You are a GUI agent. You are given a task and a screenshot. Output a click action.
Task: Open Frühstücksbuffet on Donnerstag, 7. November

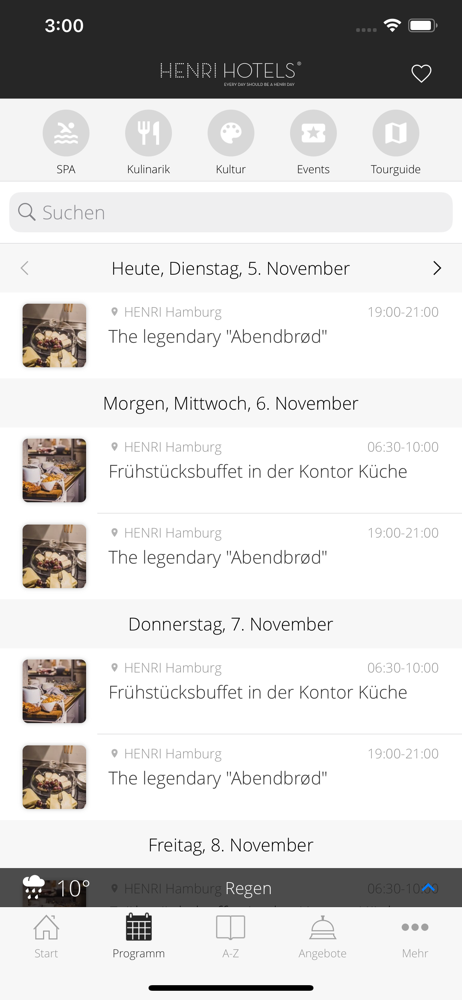231,691
